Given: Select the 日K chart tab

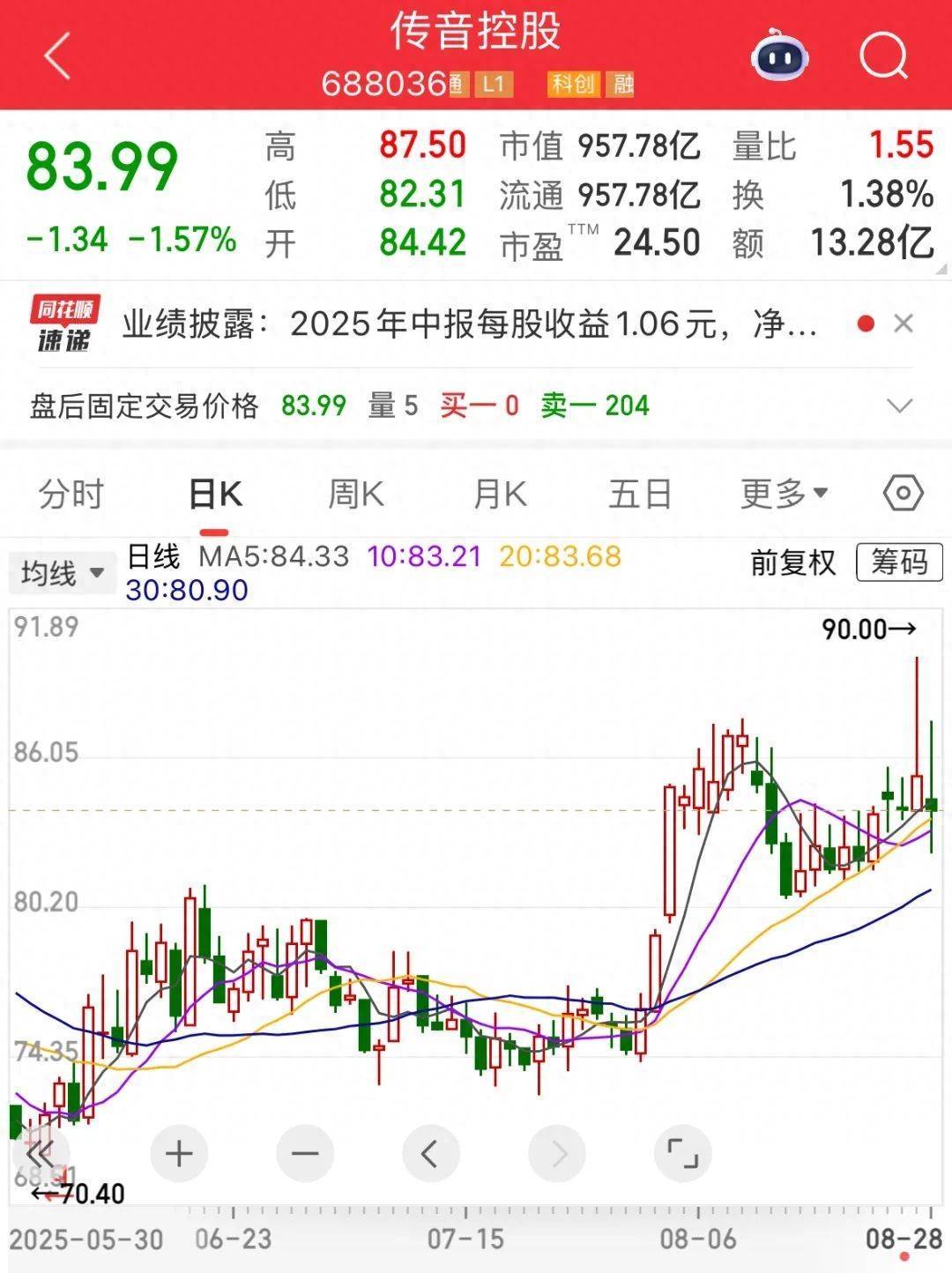Looking at the screenshot, I should [215, 494].
